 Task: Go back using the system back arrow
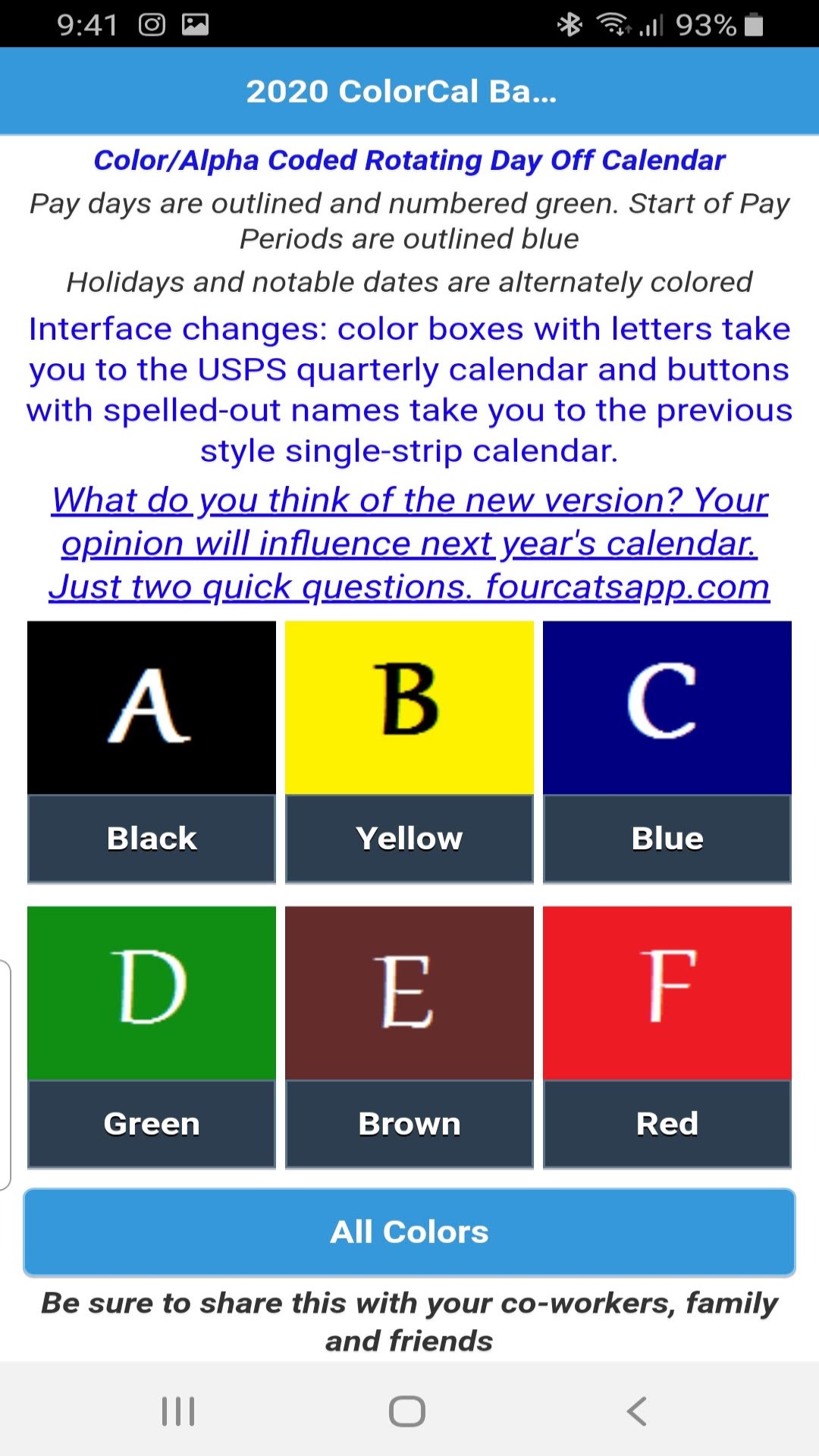click(x=637, y=1411)
